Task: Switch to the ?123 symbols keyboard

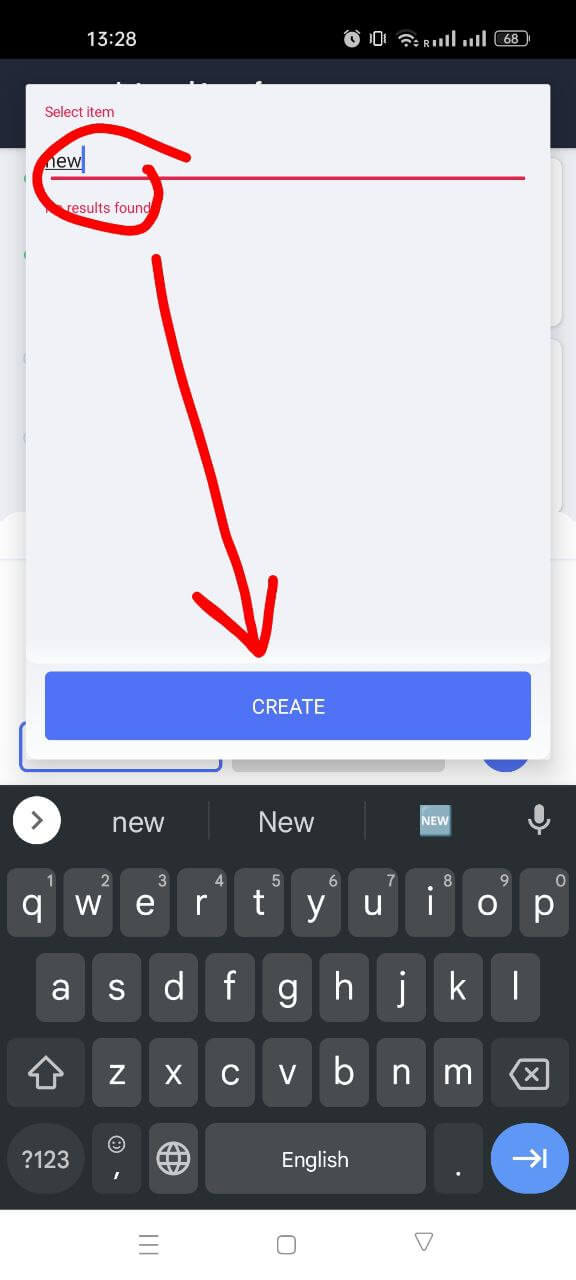Action: click(x=45, y=1160)
